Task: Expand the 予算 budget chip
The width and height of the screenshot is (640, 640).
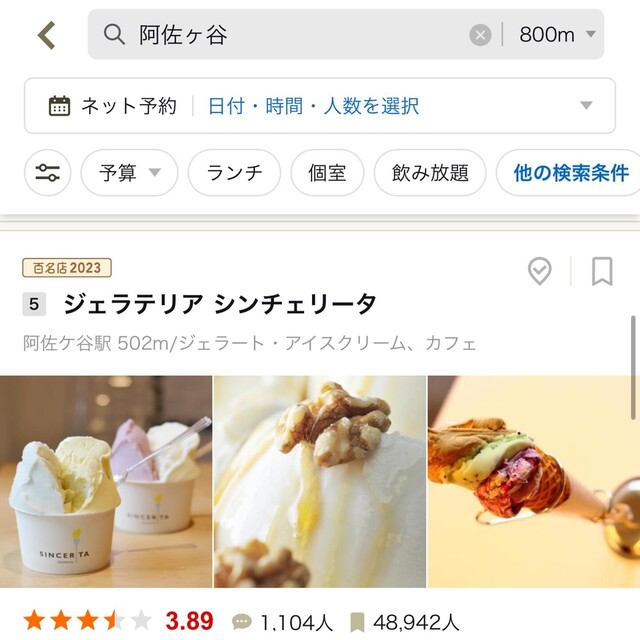Action: [x=129, y=173]
